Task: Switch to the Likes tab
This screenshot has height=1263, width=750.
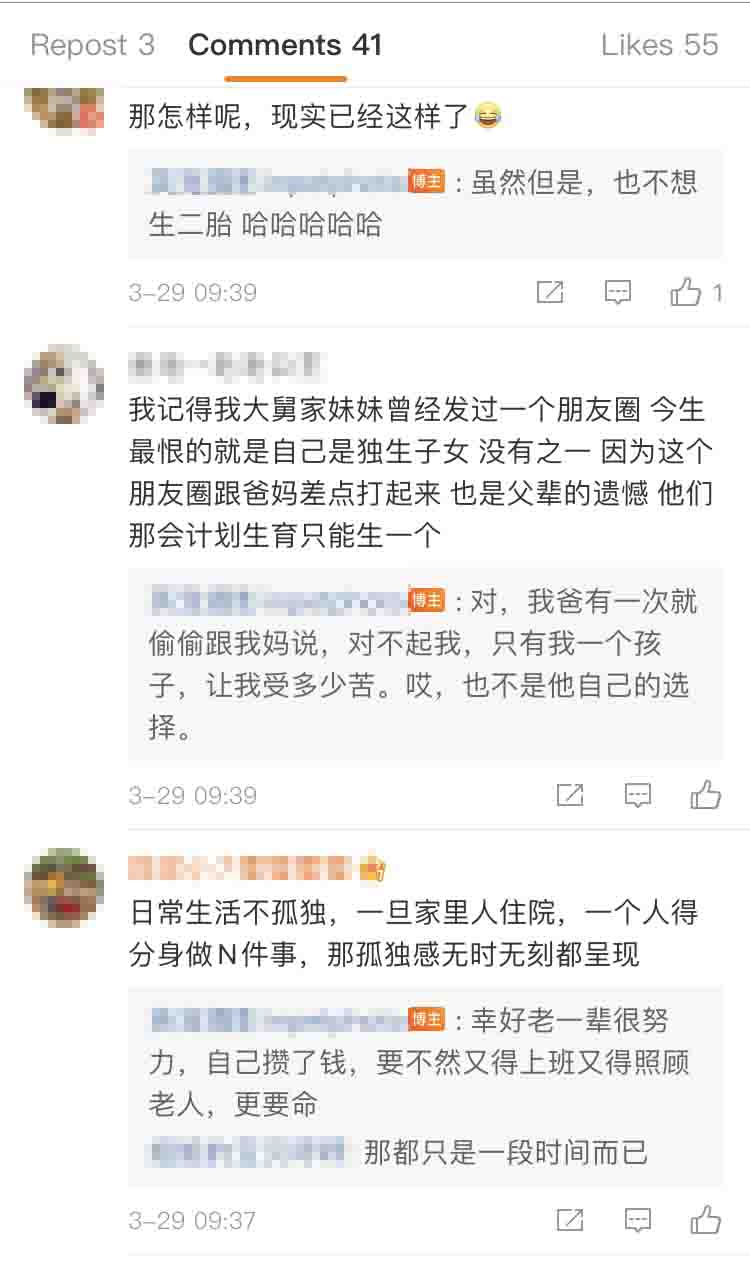Action: click(659, 45)
